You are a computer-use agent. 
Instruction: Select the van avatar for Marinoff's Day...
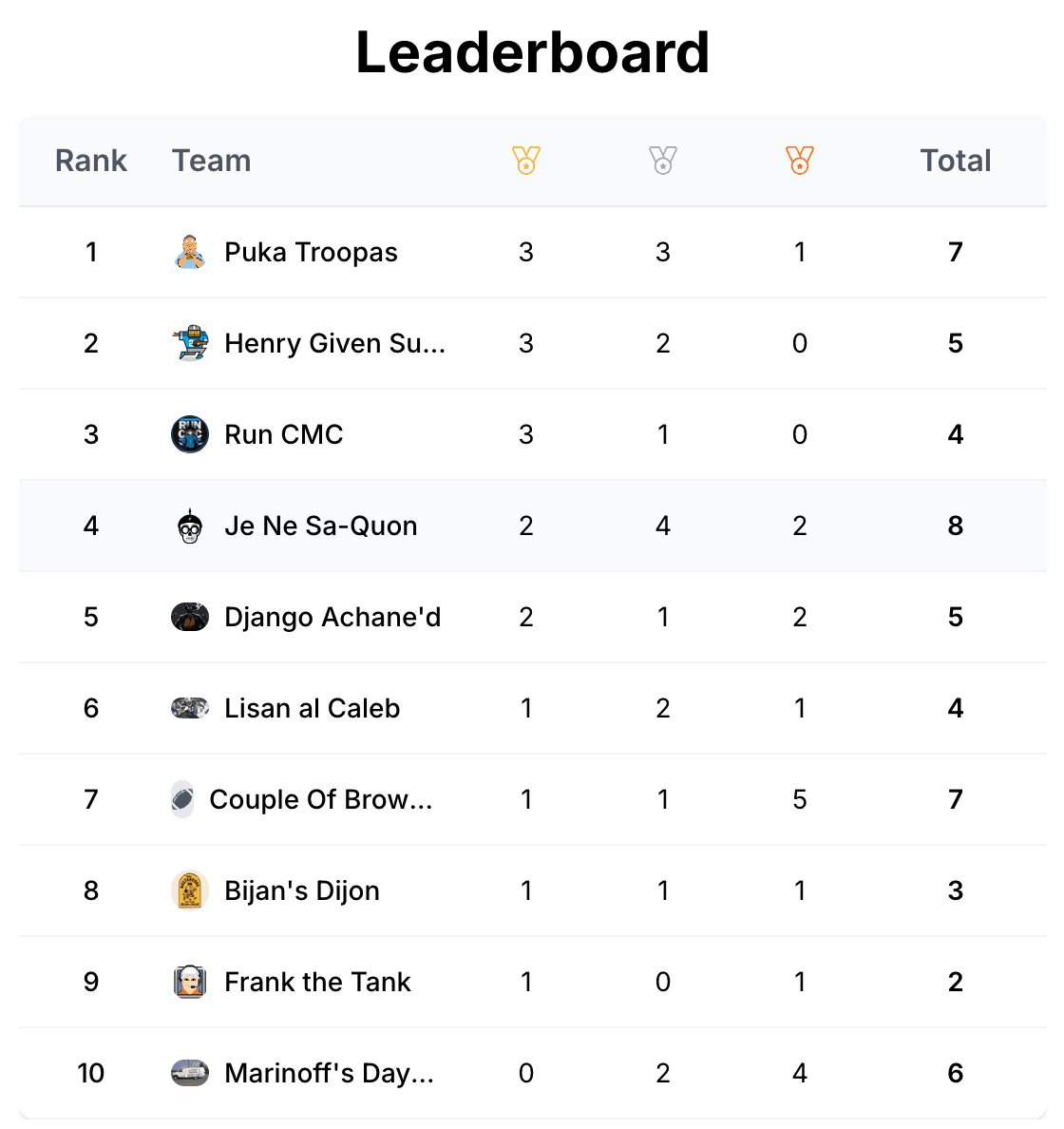click(x=190, y=1073)
